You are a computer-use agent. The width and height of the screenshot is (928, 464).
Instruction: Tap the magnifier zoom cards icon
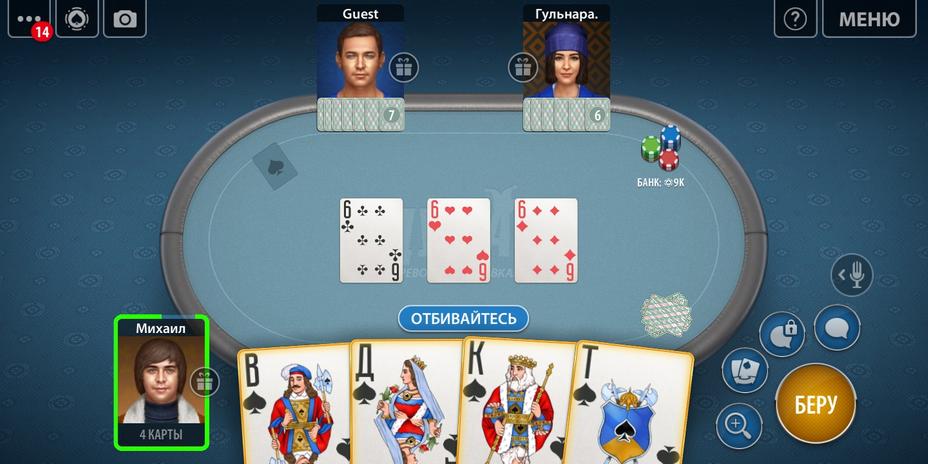point(739,424)
